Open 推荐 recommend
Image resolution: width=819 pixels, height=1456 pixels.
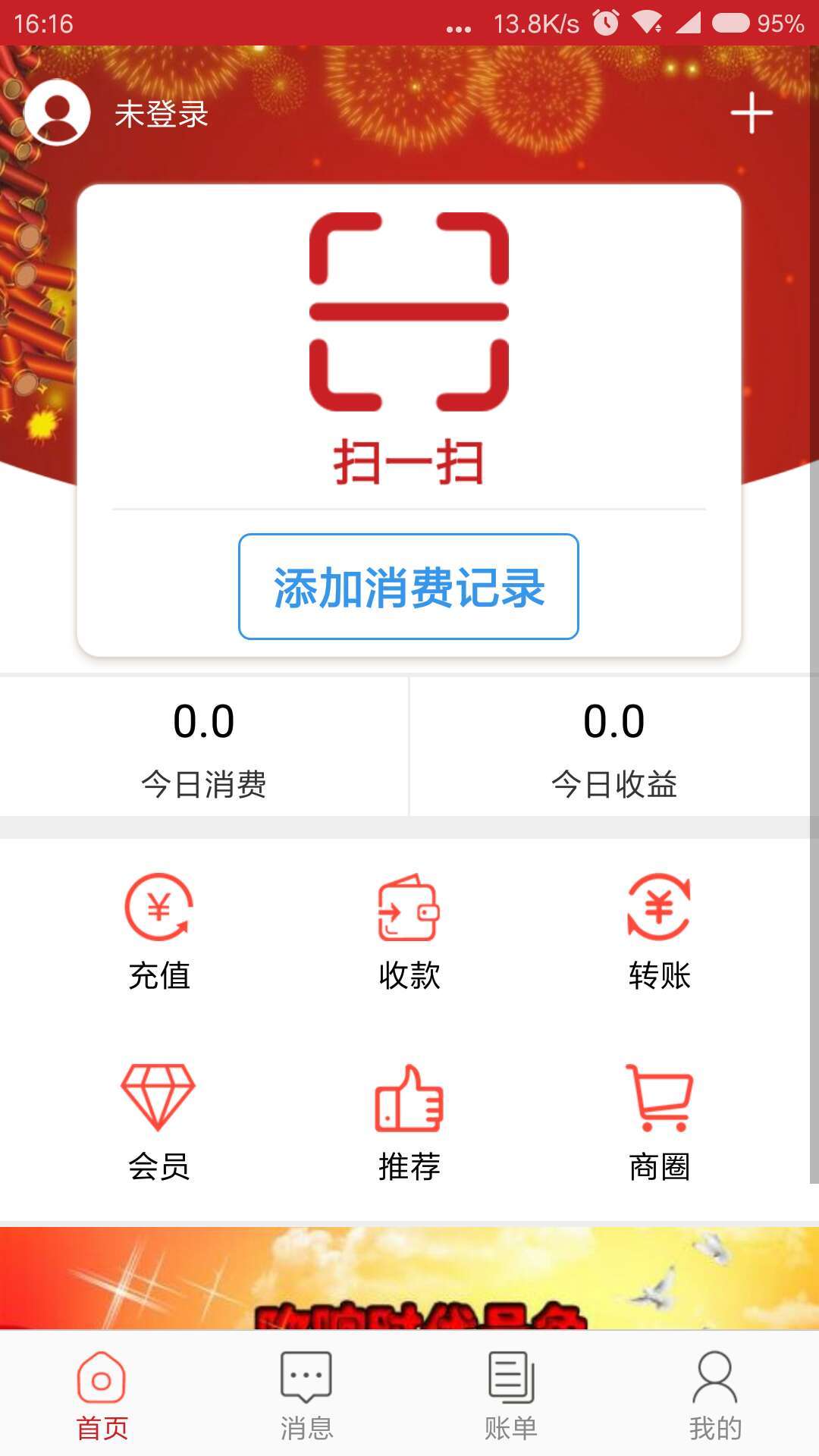click(x=409, y=1122)
